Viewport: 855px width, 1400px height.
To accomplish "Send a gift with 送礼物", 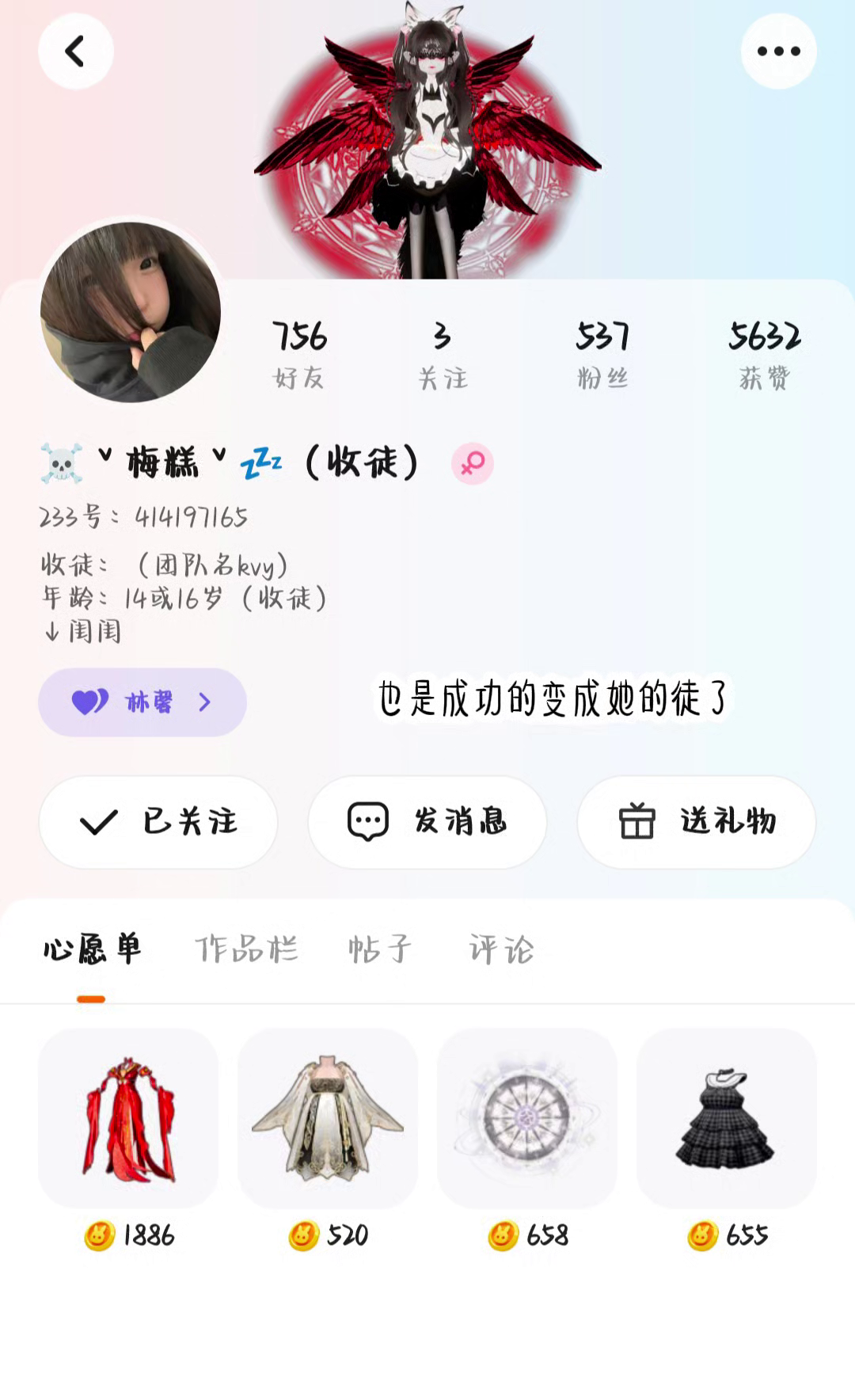I will point(697,821).
